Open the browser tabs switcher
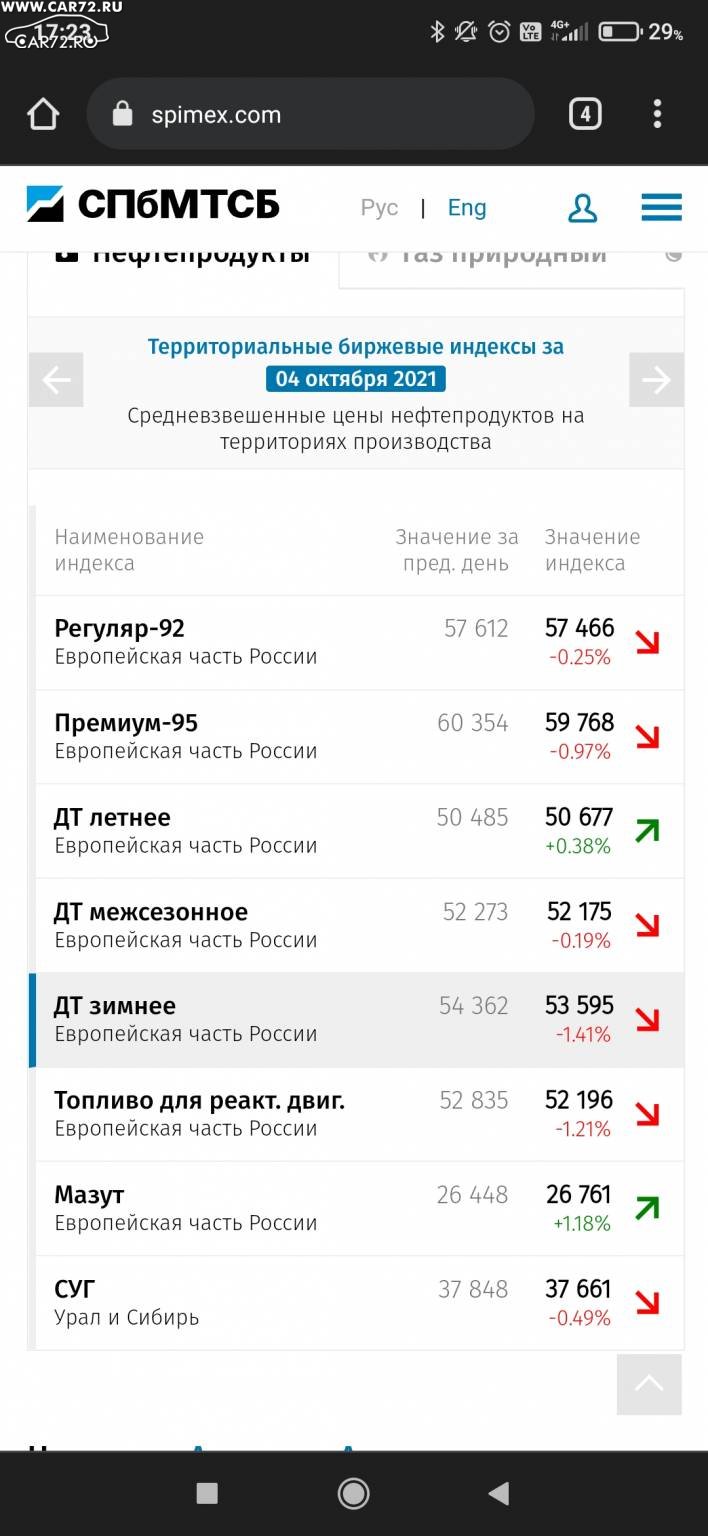This screenshot has height=1536, width=708. coord(585,115)
